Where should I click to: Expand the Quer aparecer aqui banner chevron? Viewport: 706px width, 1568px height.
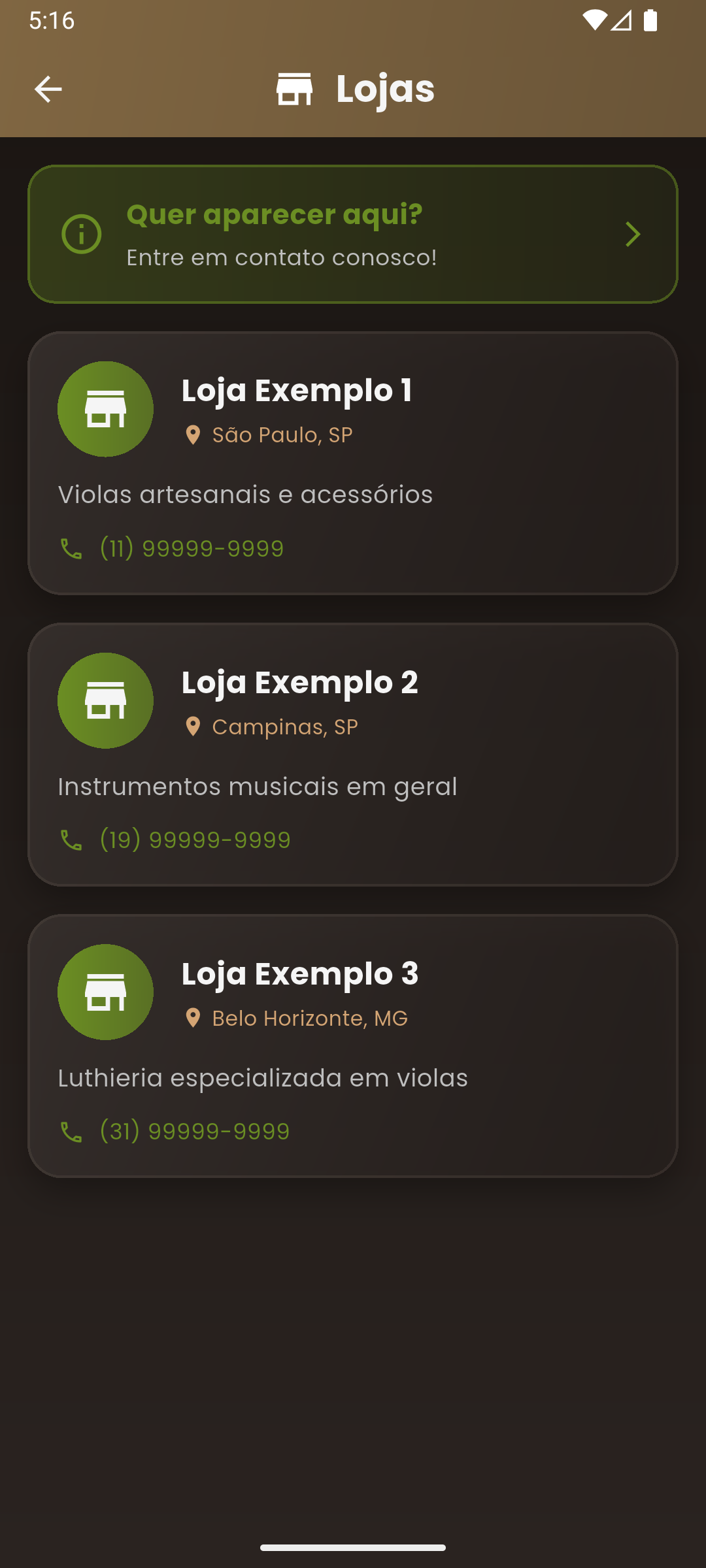631,234
